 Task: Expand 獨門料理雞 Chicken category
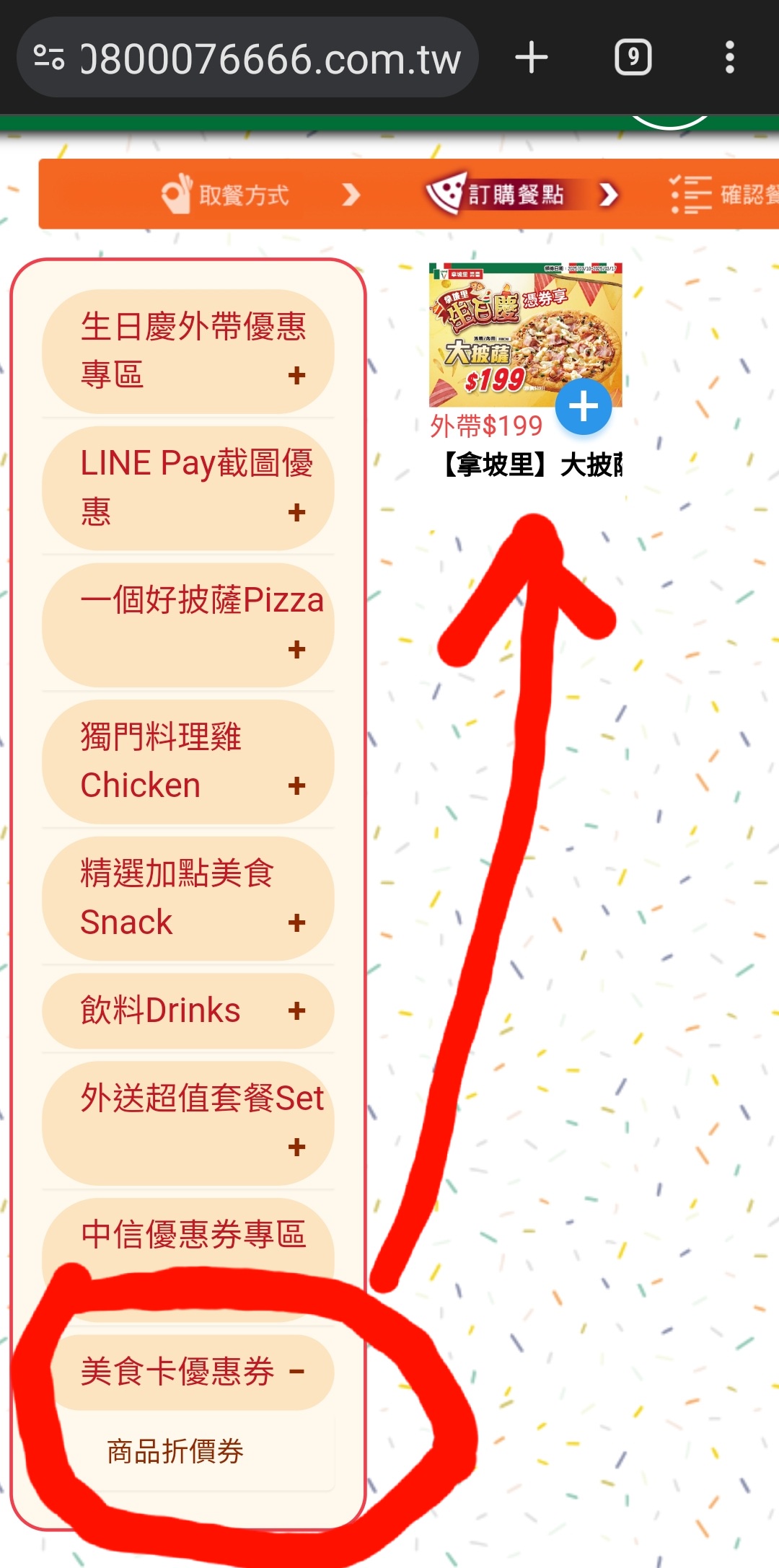click(188, 762)
